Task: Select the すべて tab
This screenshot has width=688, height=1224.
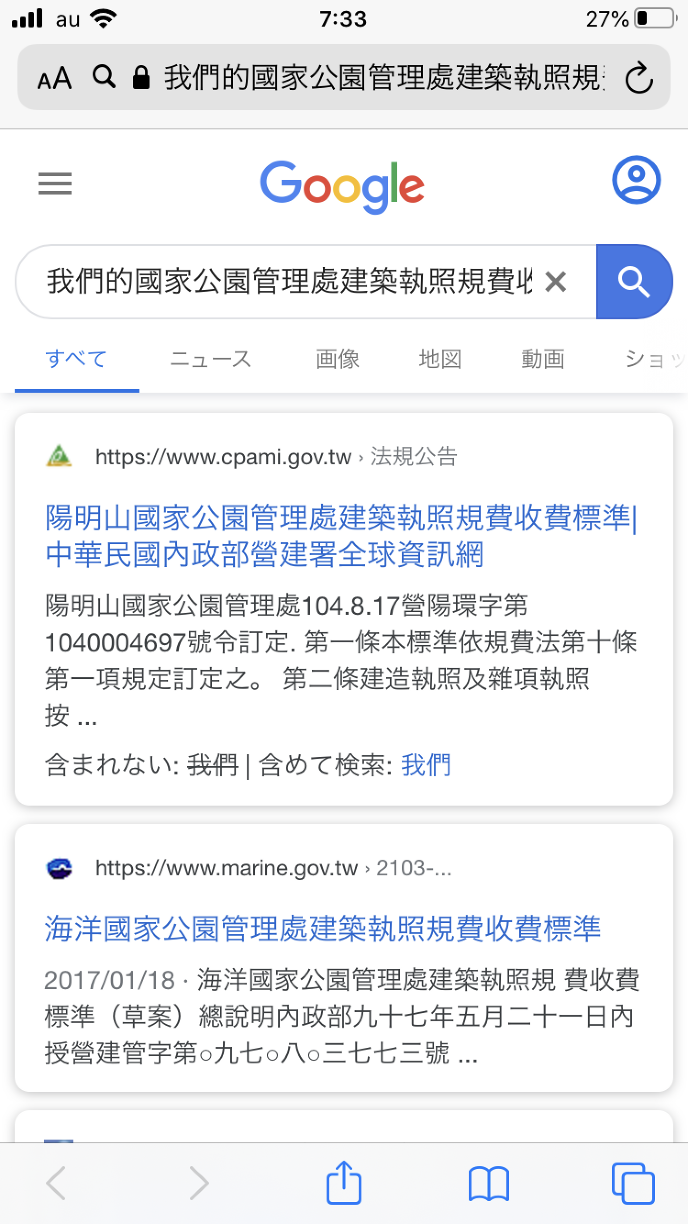Action: tap(76, 359)
